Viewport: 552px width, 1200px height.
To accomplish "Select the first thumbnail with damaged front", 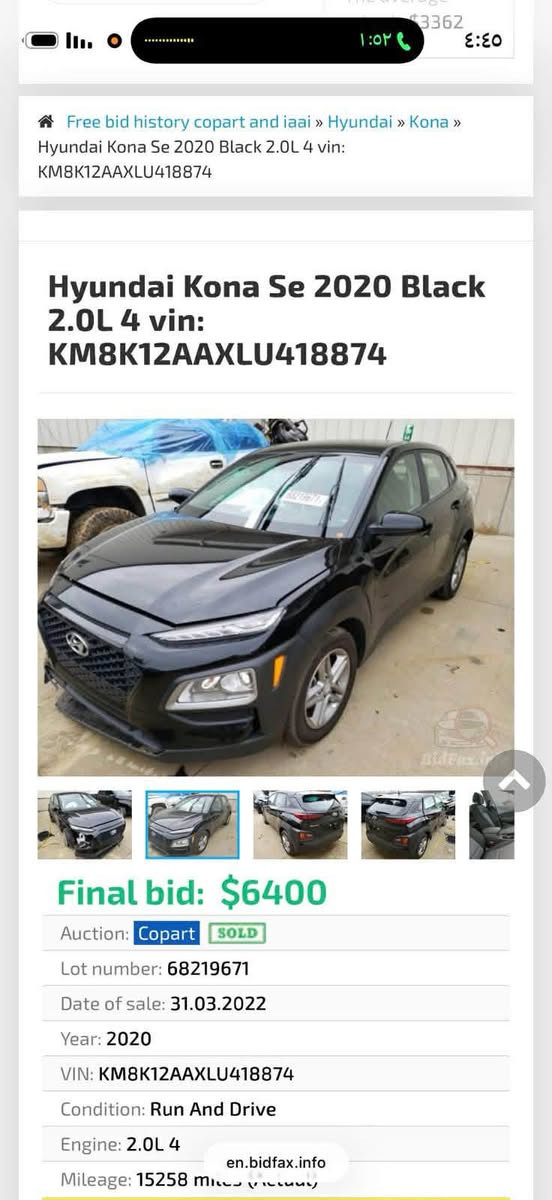I will (x=85, y=825).
